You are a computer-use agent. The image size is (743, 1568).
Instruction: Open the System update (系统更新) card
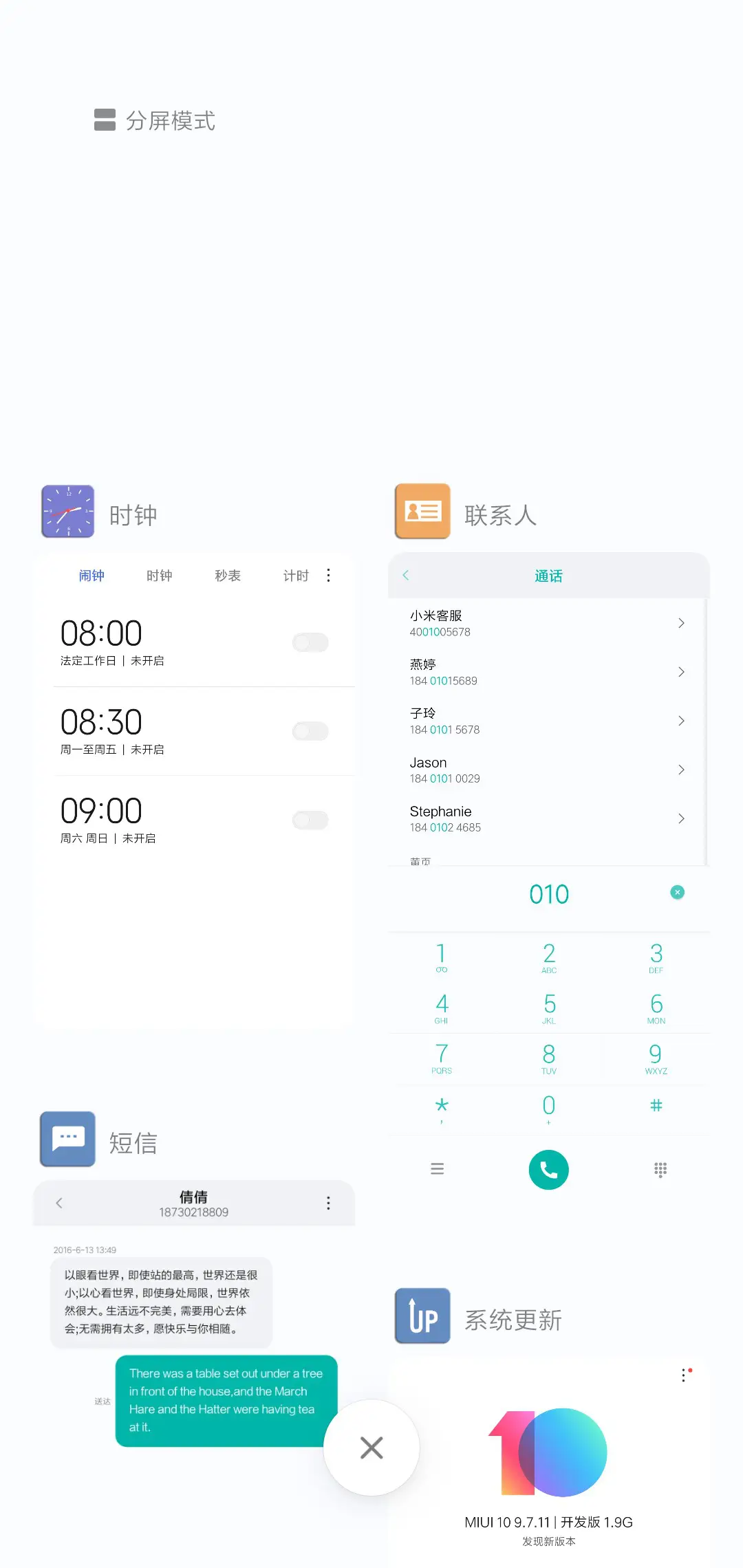[x=548, y=1458]
